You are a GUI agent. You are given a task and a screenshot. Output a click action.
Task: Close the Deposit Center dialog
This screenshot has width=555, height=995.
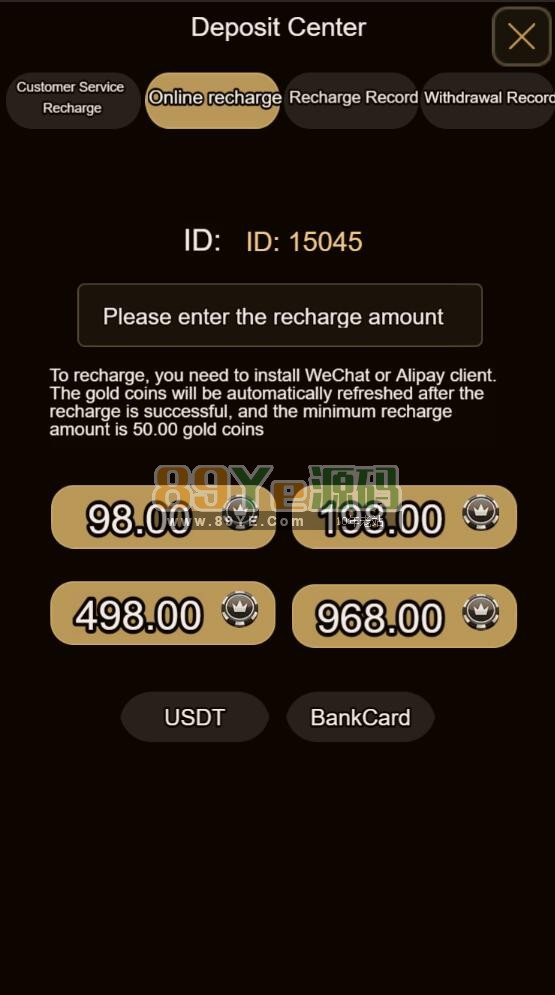[521, 37]
